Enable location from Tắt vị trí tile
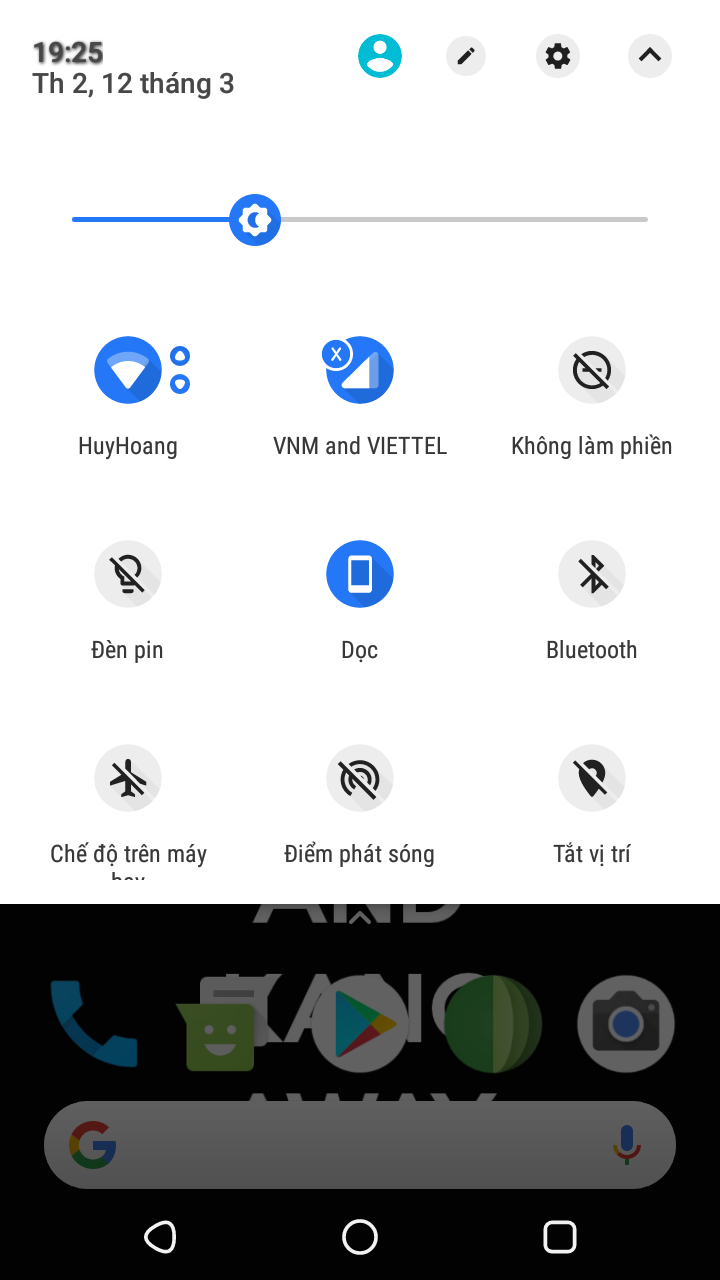 click(x=592, y=778)
